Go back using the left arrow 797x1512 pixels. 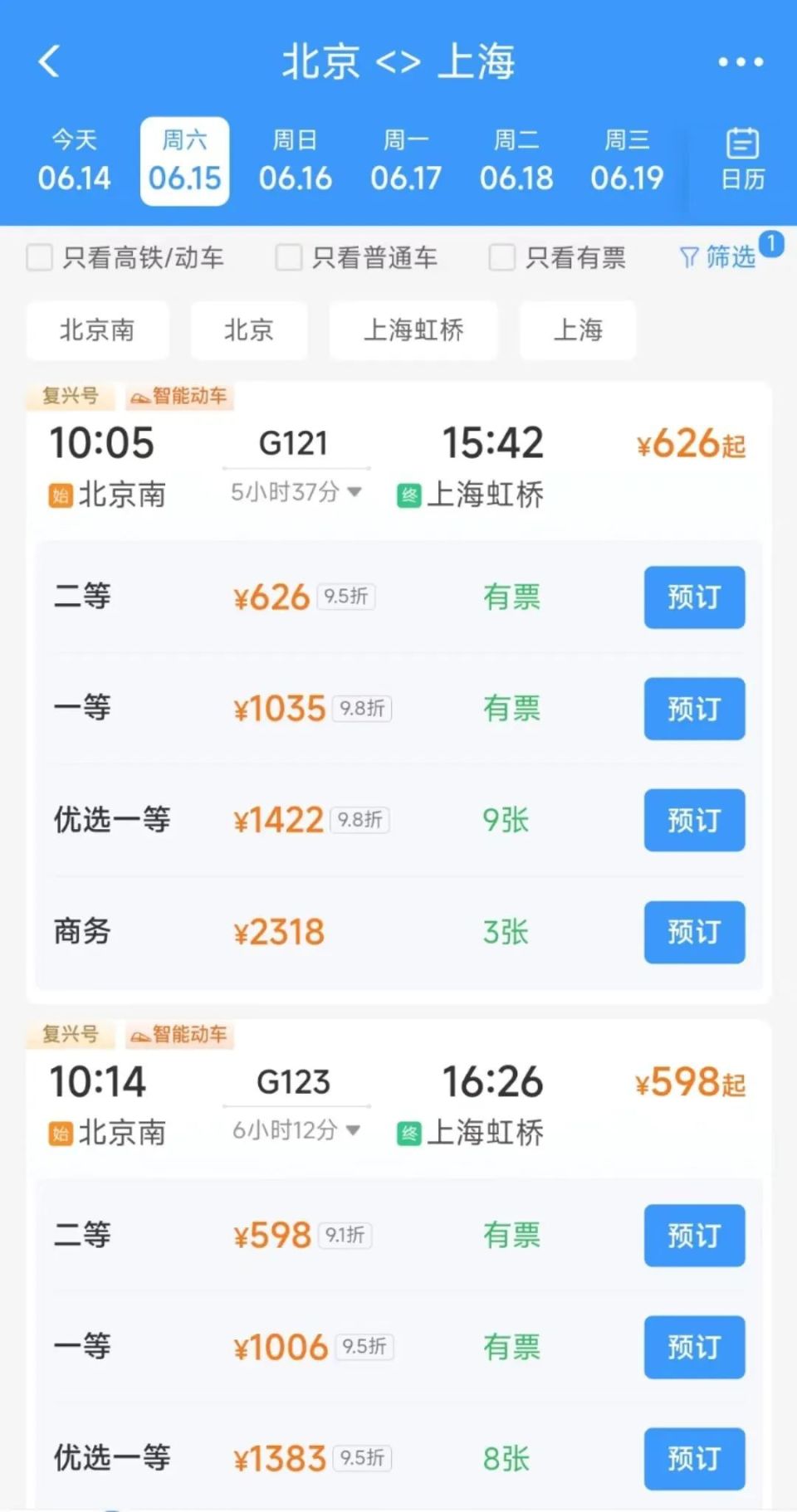[x=47, y=61]
